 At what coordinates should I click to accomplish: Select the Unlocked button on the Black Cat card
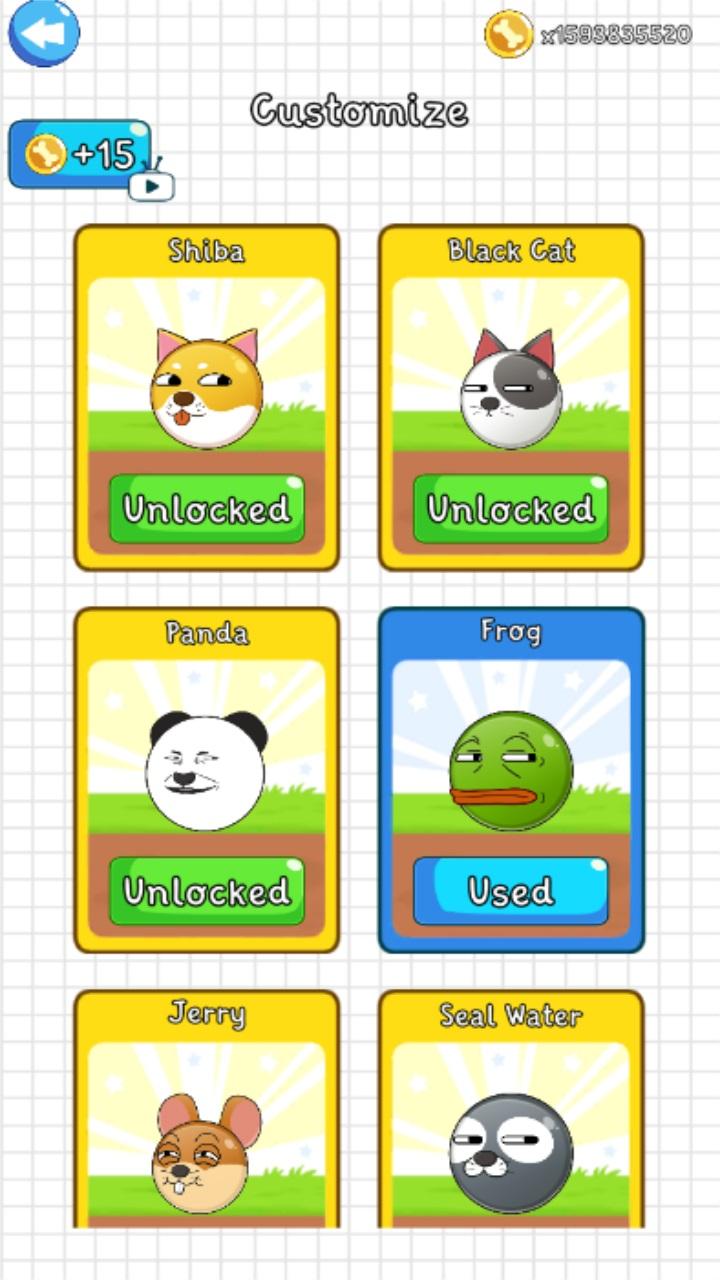[x=511, y=509]
